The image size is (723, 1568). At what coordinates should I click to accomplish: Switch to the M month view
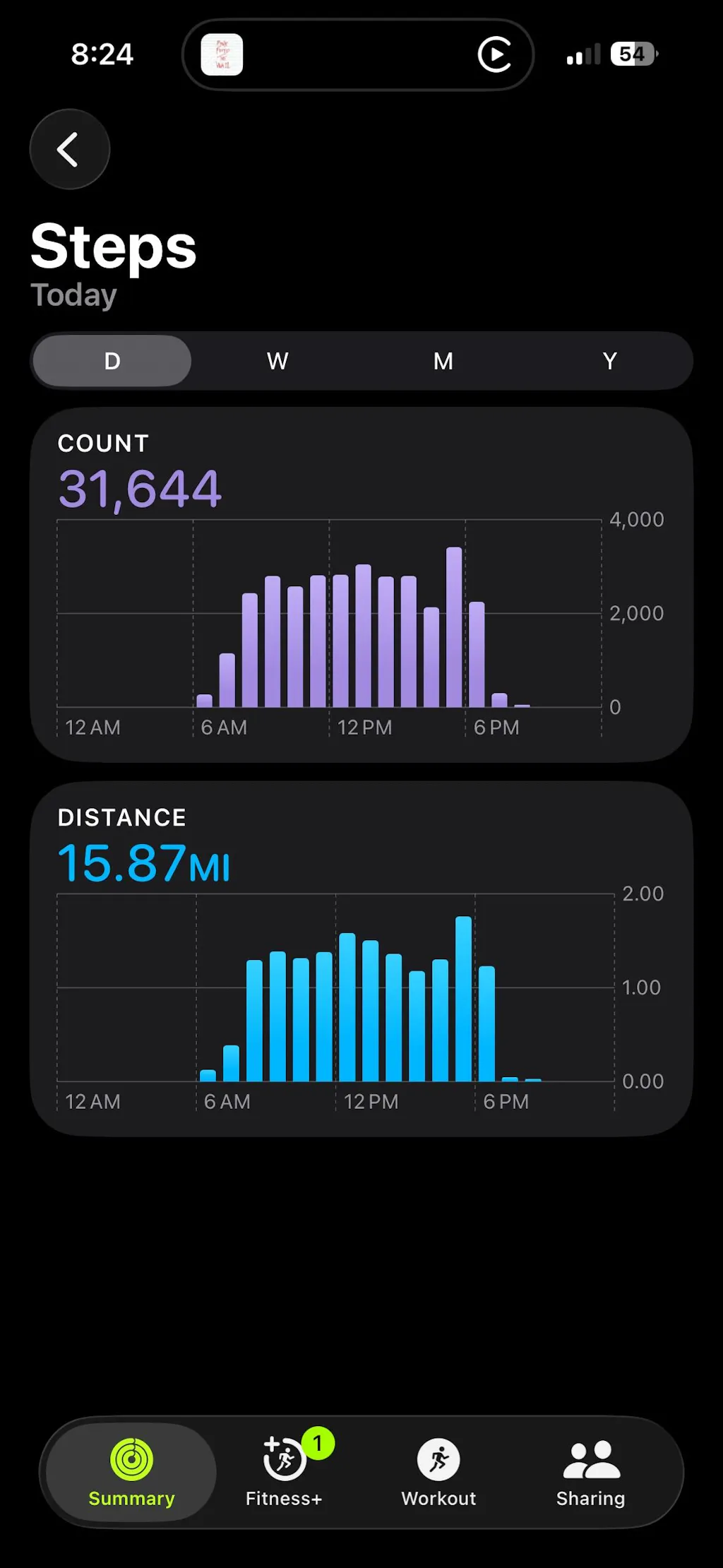[443, 361]
